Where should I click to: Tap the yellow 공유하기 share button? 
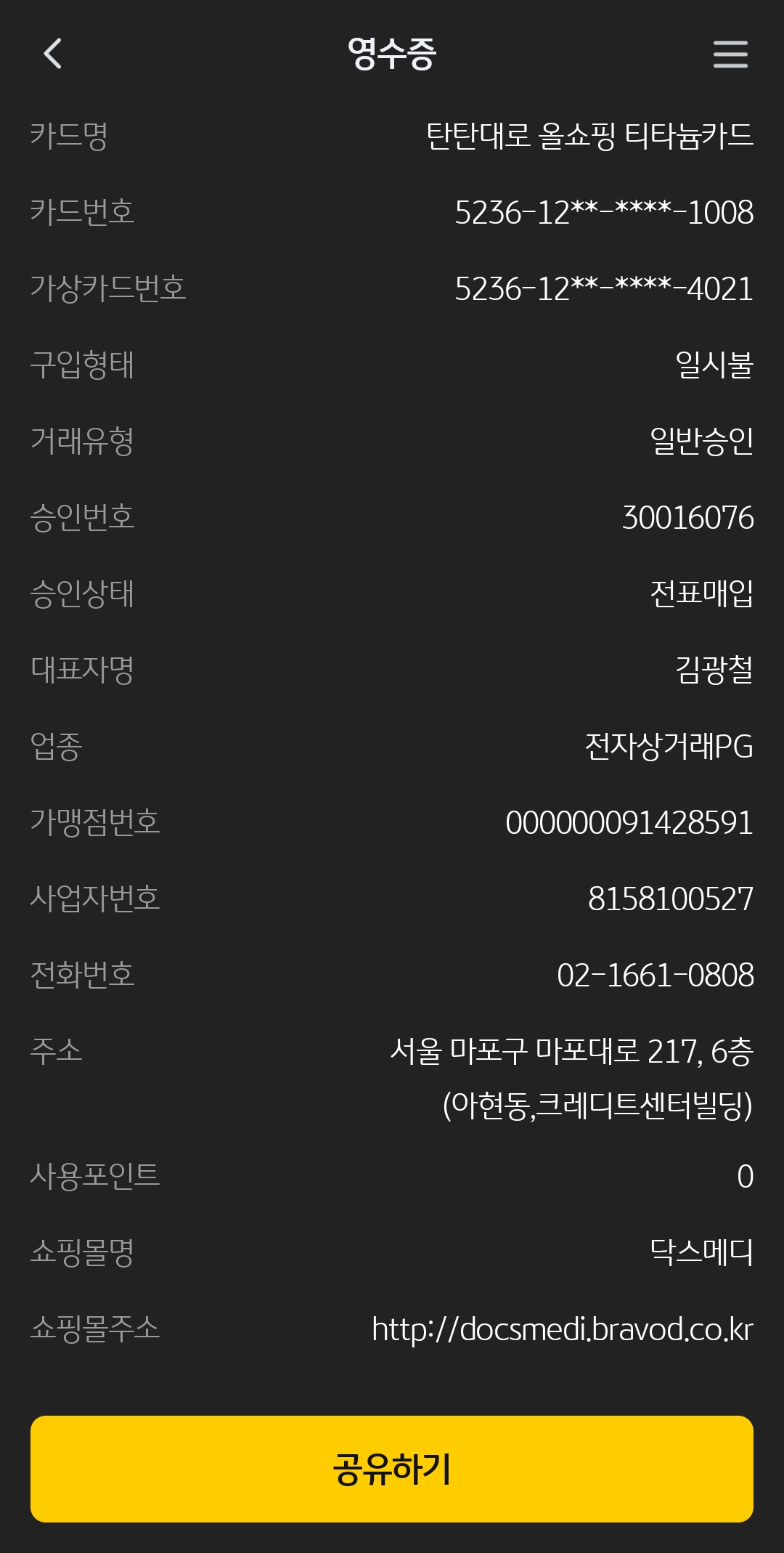pyautogui.click(x=392, y=1469)
